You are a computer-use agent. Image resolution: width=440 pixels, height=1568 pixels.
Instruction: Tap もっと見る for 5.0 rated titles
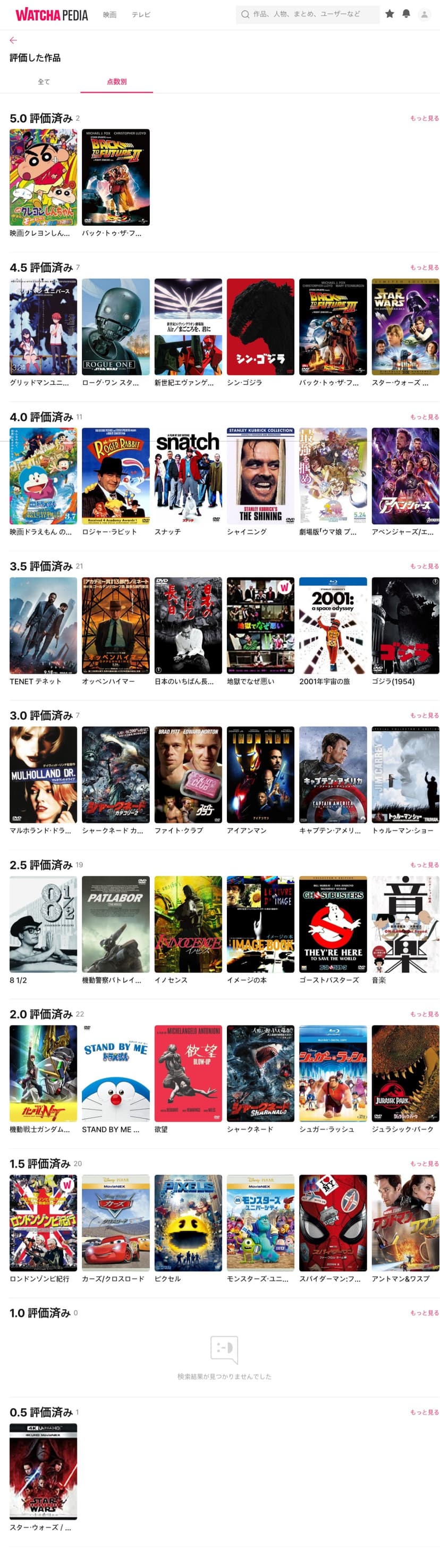tap(424, 118)
